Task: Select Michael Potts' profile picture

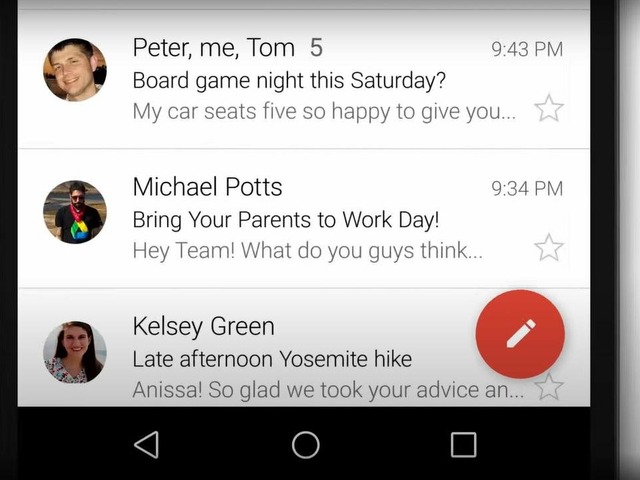Action: 75,212
